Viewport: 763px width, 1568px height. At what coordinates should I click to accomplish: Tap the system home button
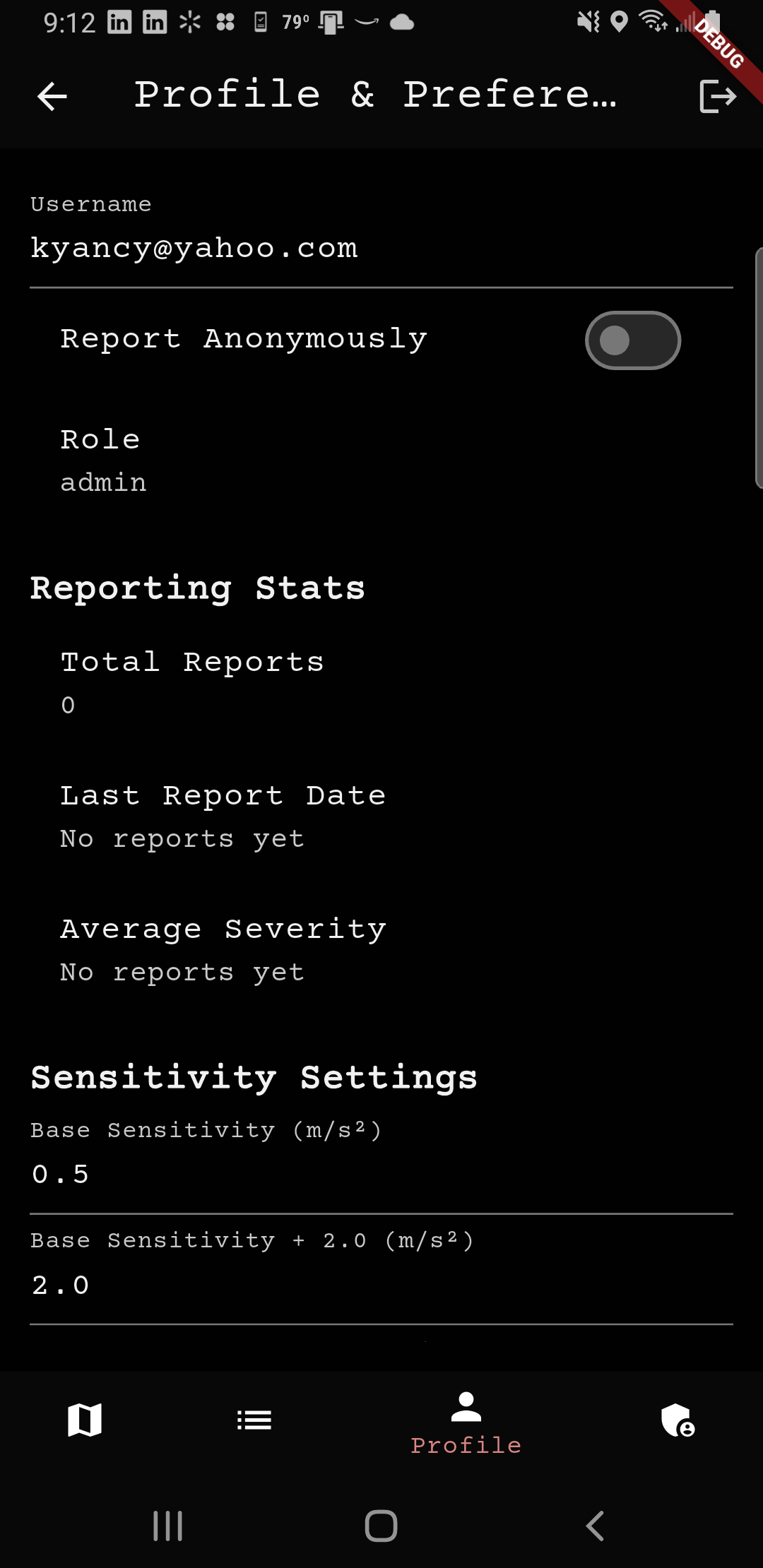point(381,1526)
